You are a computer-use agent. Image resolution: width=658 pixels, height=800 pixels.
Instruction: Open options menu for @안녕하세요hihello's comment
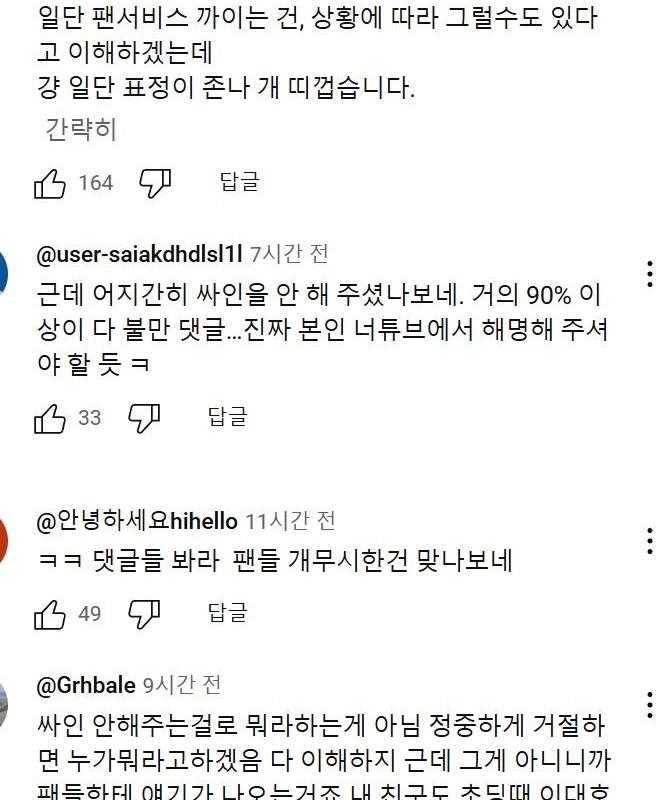coord(649,540)
